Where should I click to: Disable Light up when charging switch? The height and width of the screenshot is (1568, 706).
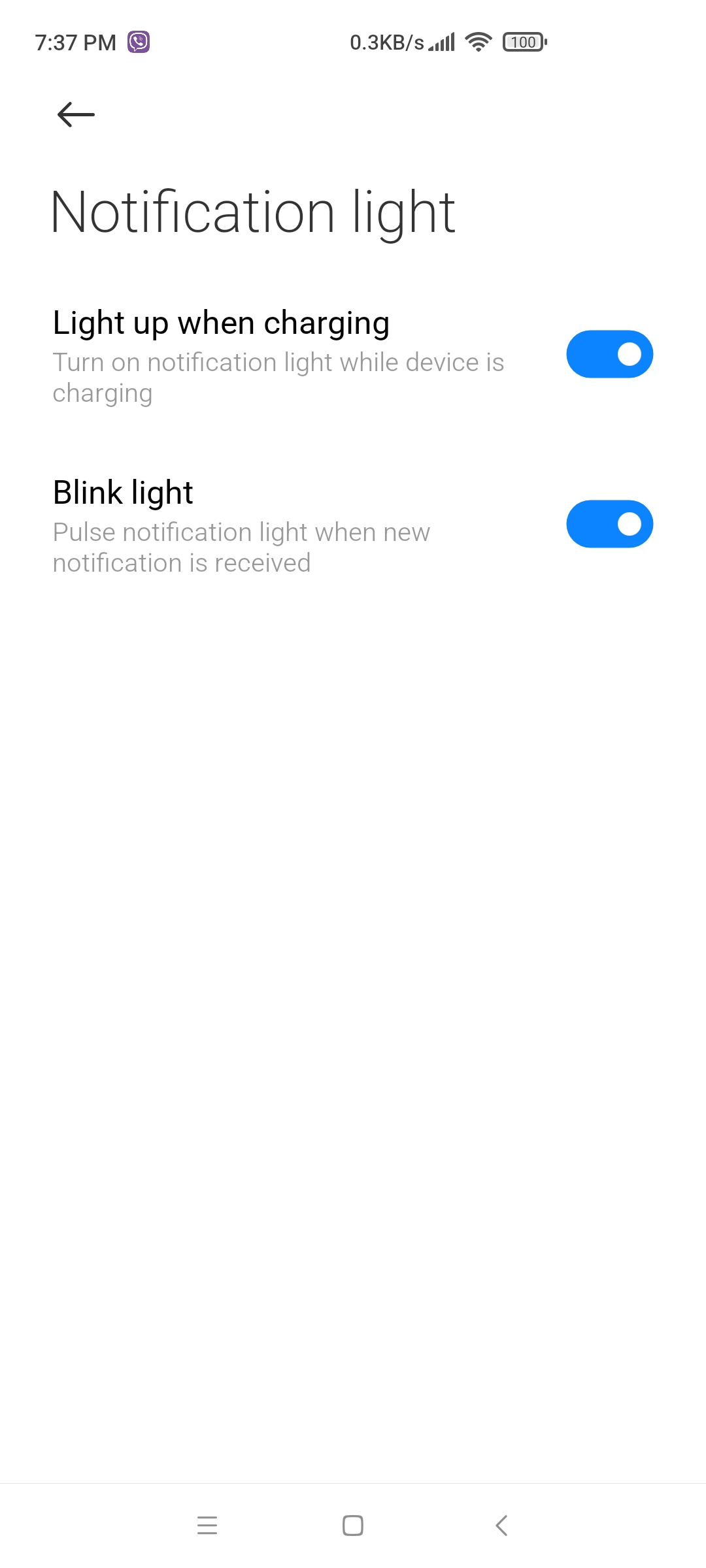tap(609, 354)
